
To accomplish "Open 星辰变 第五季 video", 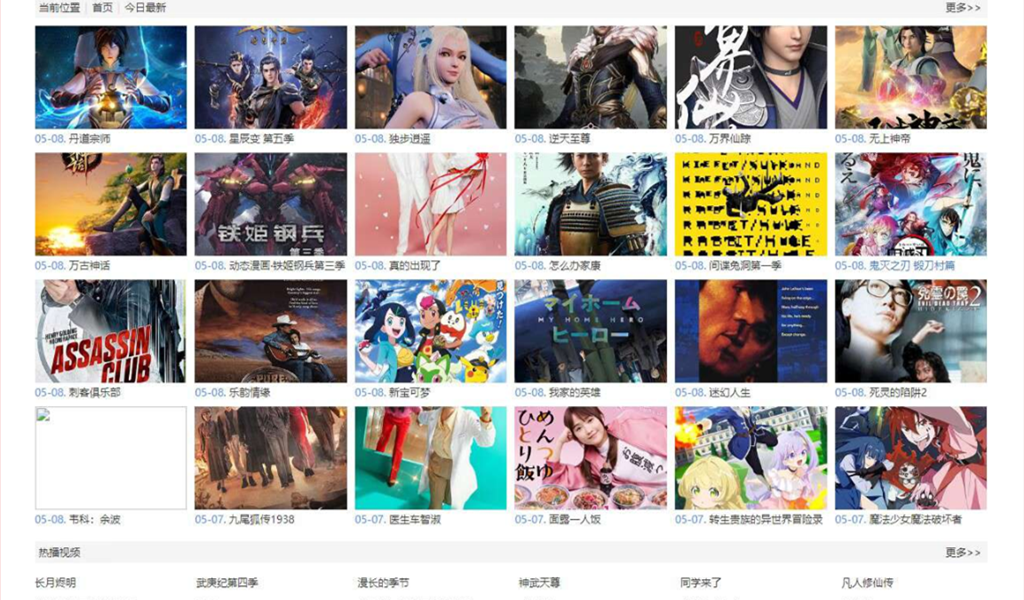I will pos(270,77).
